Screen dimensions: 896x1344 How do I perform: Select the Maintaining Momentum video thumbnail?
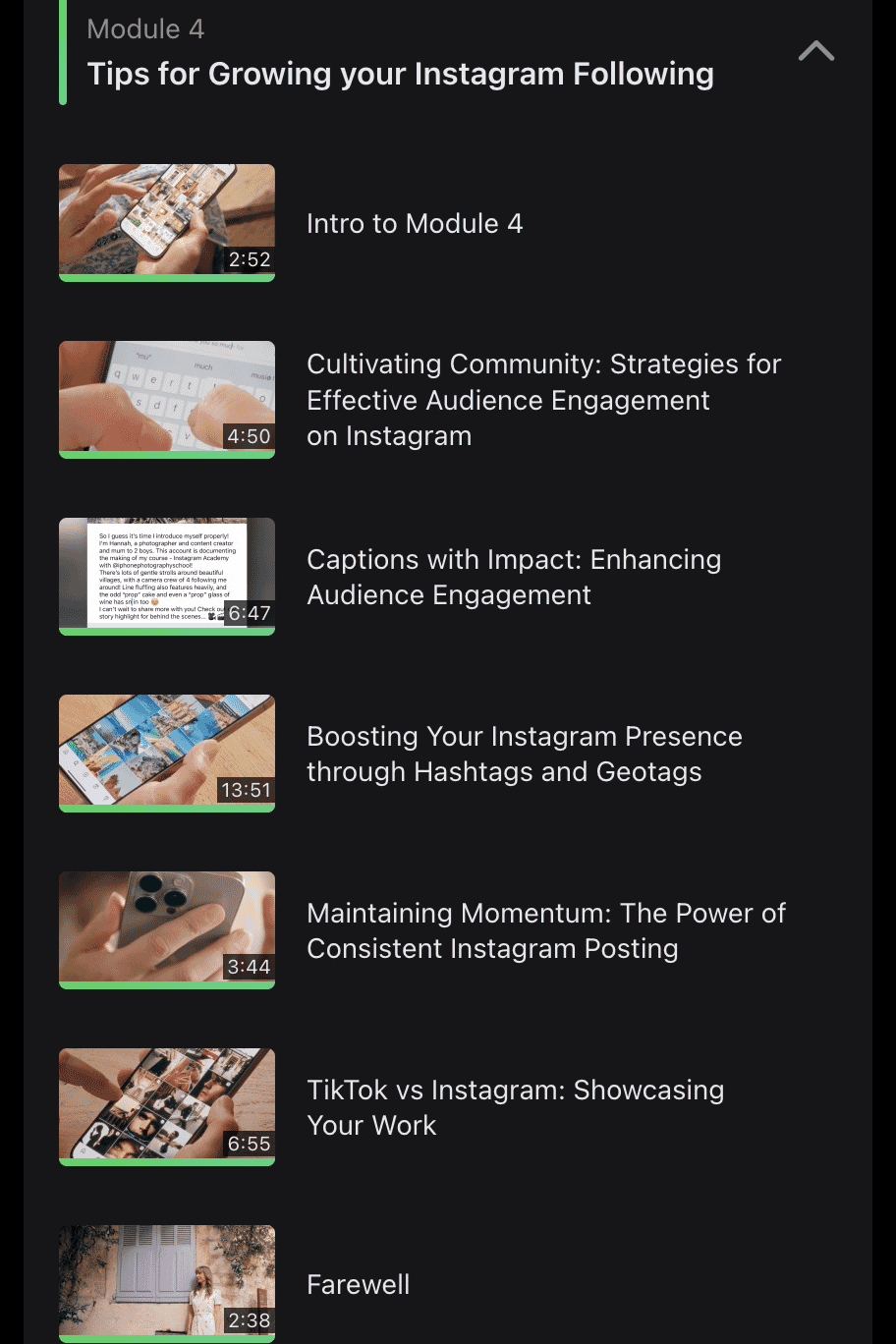[166, 929]
